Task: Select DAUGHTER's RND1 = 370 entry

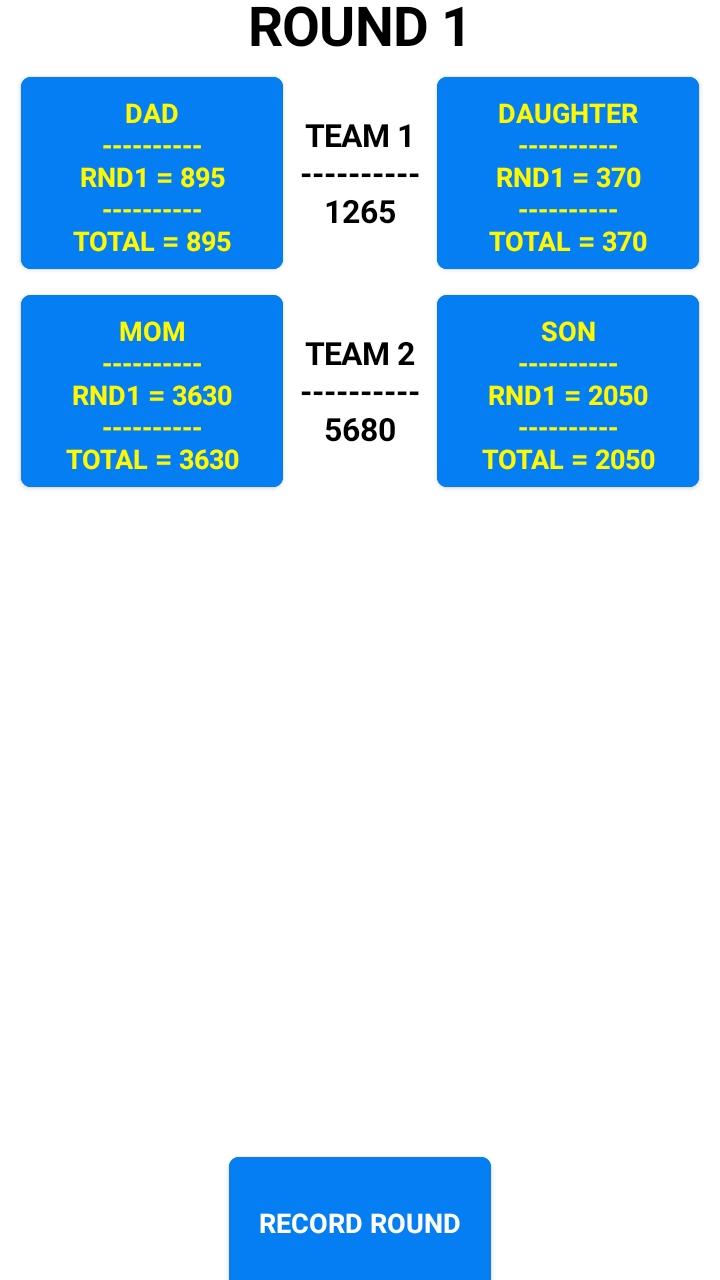Action: coord(568,178)
